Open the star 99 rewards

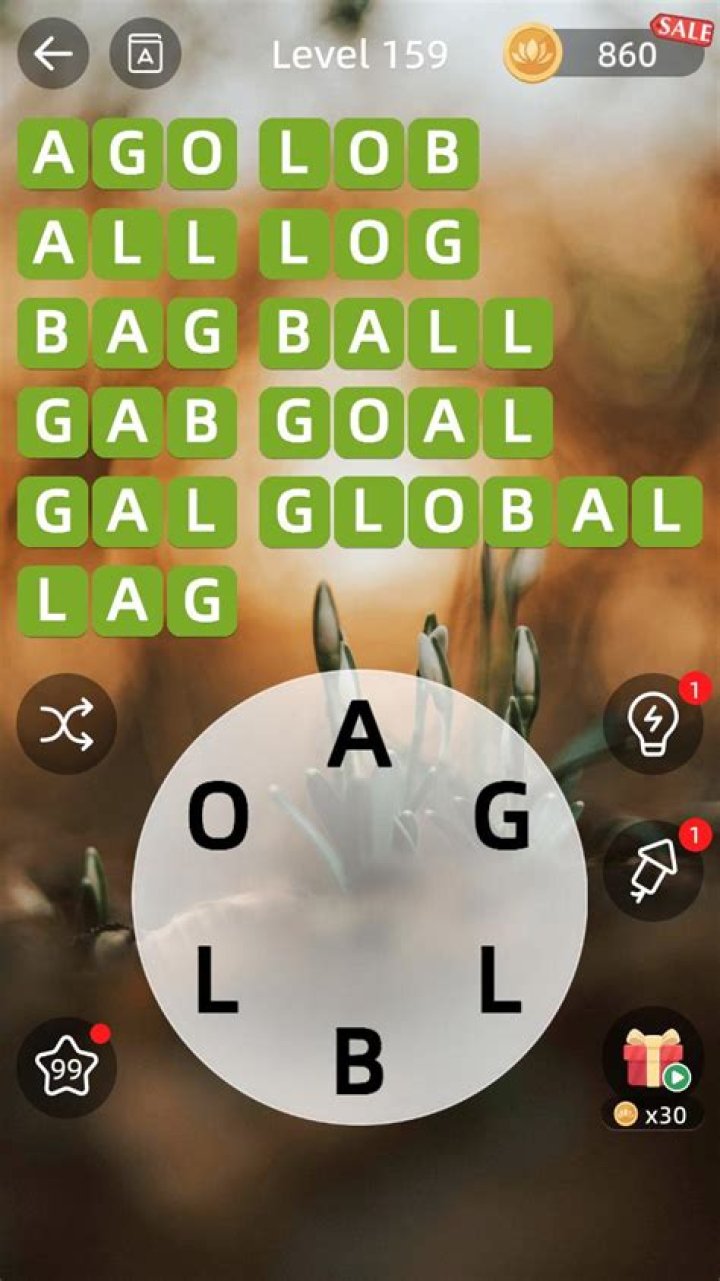(66, 1068)
